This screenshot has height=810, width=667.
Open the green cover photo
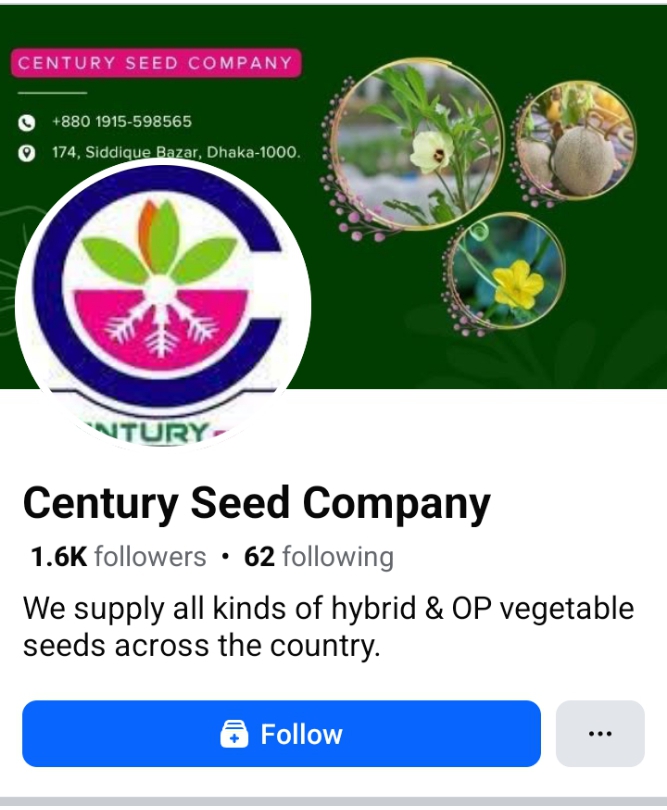click(480, 200)
